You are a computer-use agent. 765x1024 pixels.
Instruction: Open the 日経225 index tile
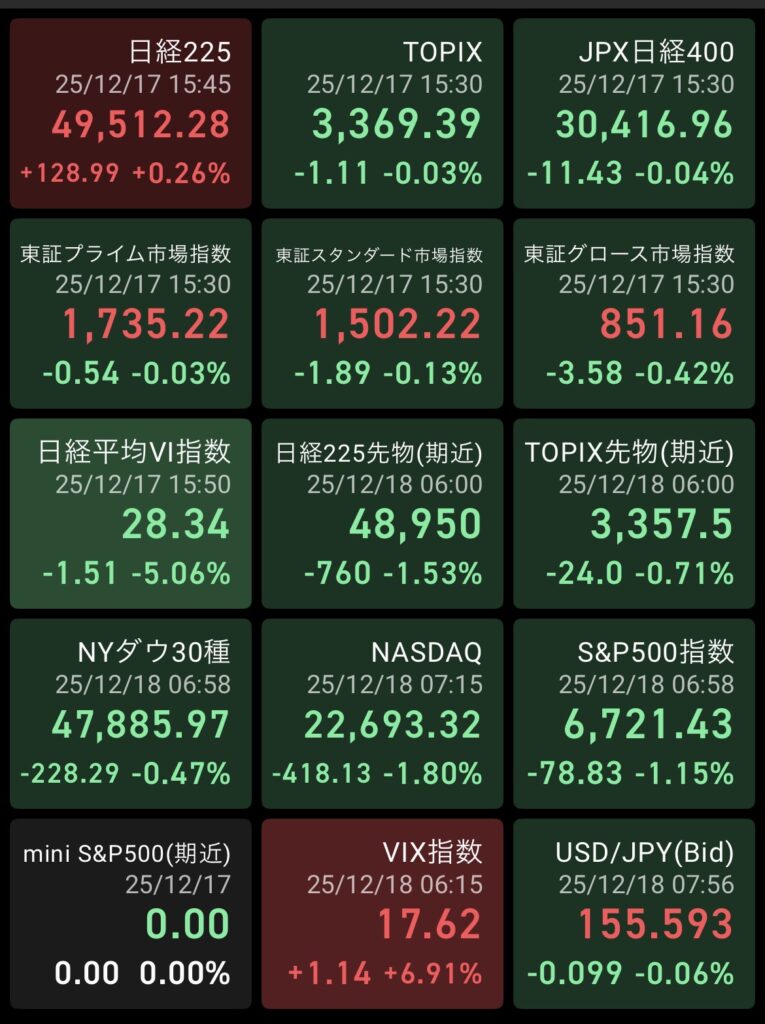[130, 113]
